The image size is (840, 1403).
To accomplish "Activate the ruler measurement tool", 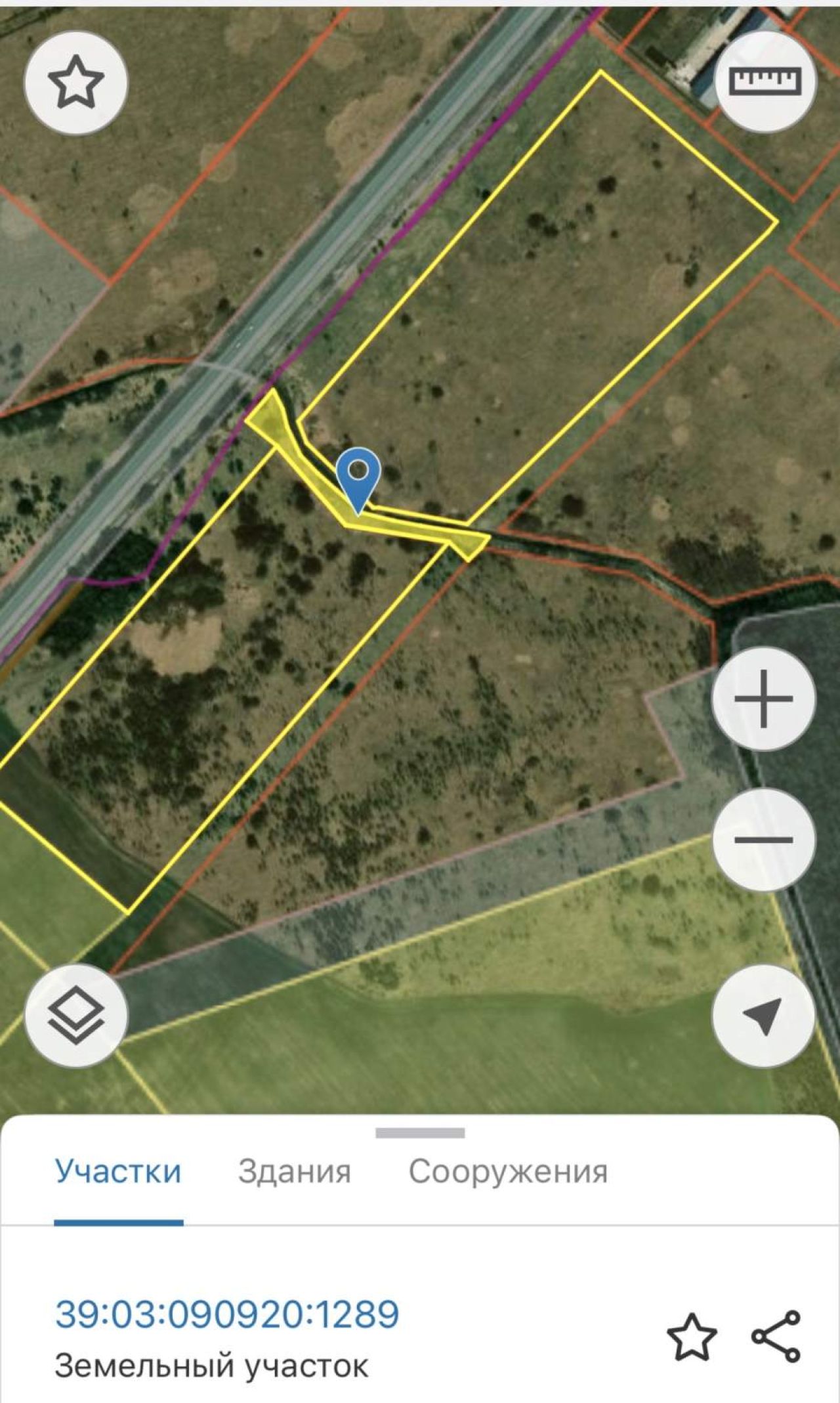I will (x=765, y=82).
